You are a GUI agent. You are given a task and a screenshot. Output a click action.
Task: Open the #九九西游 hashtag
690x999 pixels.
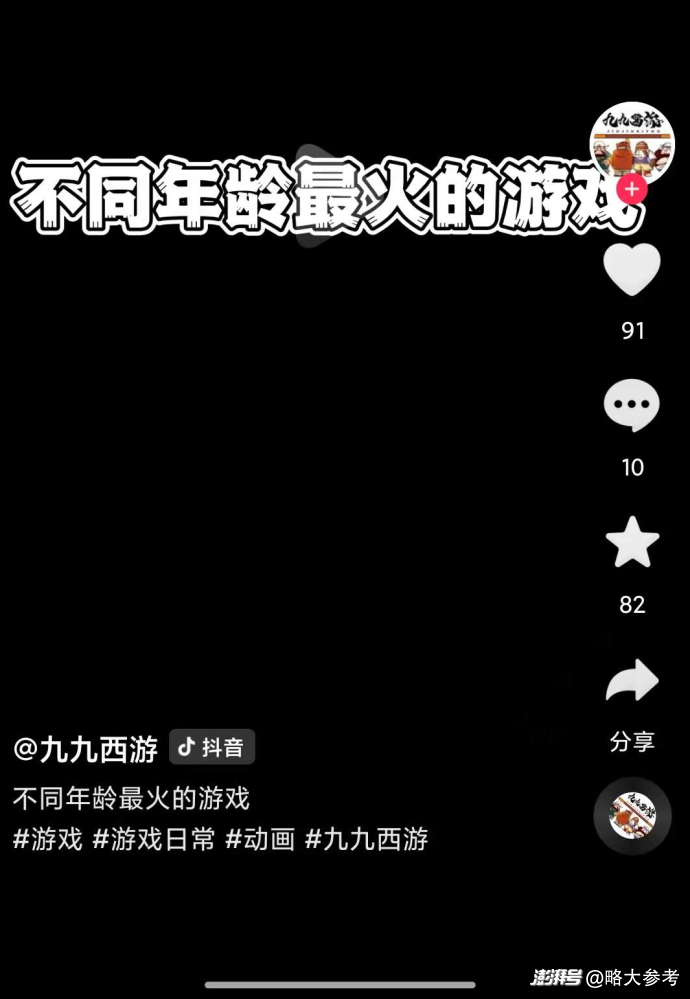coord(366,839)
